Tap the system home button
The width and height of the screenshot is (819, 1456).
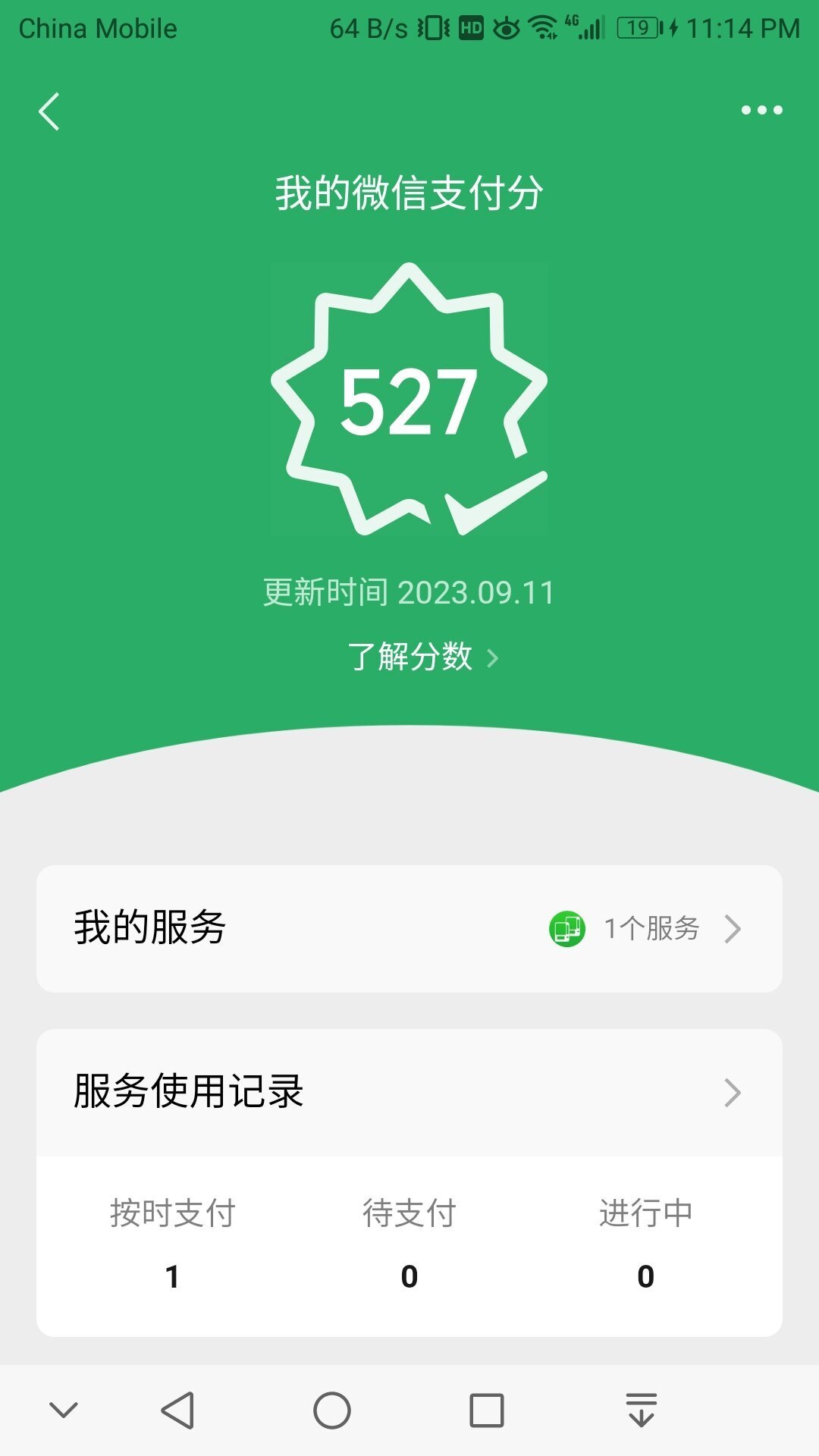[331, 1410]
